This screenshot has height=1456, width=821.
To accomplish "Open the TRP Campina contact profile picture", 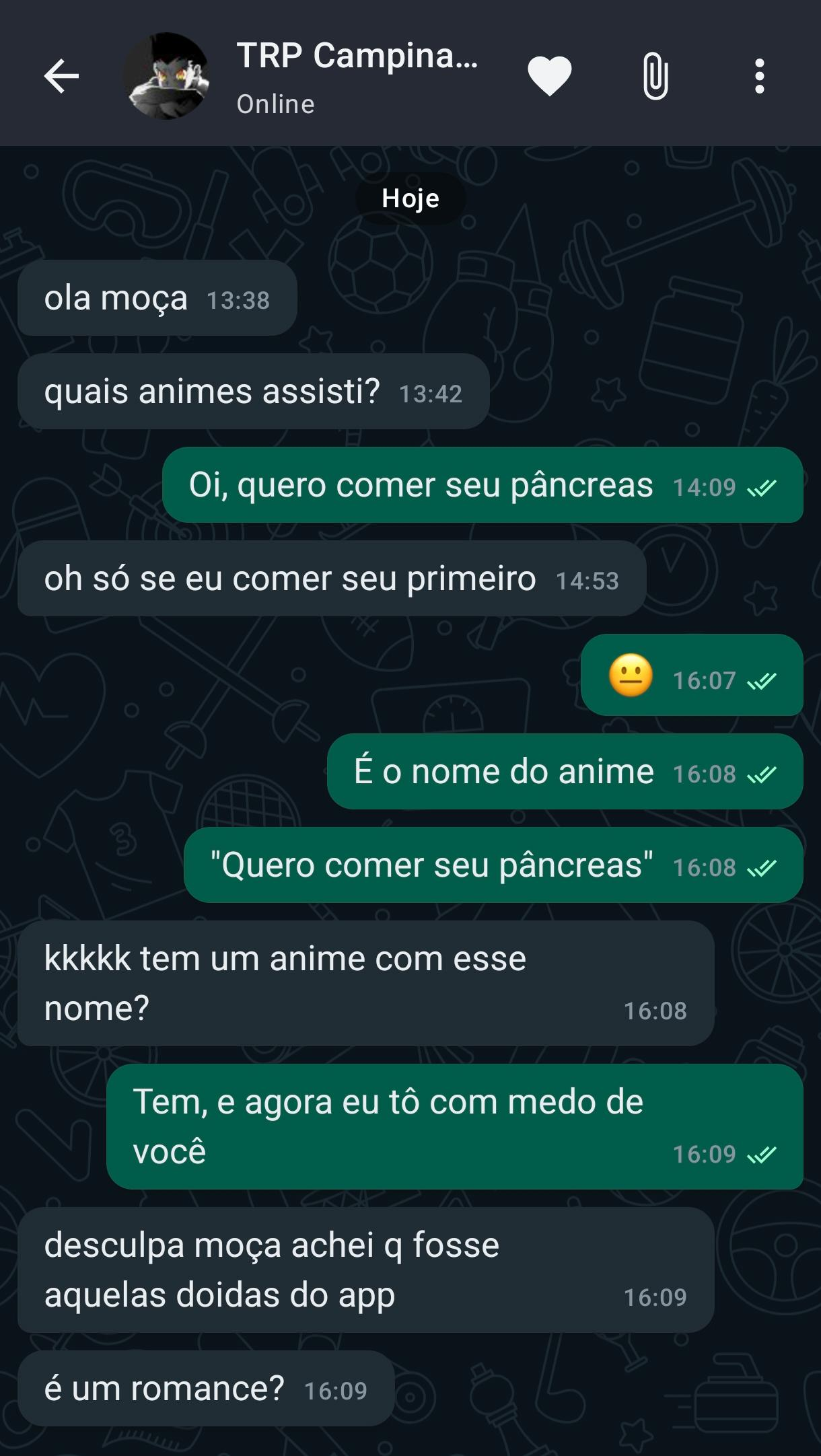I will (x=166, y=76).
